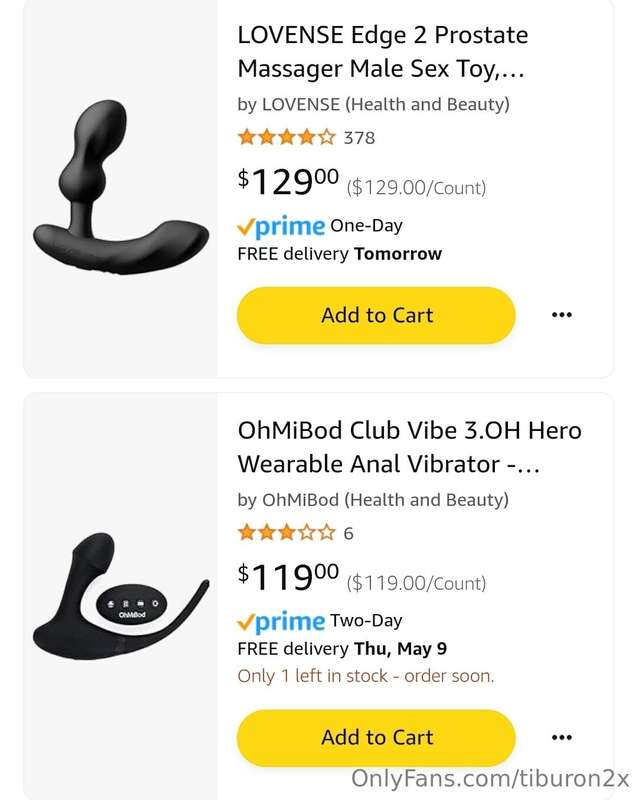638x800 pixels.
Task: Open the OhMiBod Club Vibe 3.OH product page
Action: (408, 447)
